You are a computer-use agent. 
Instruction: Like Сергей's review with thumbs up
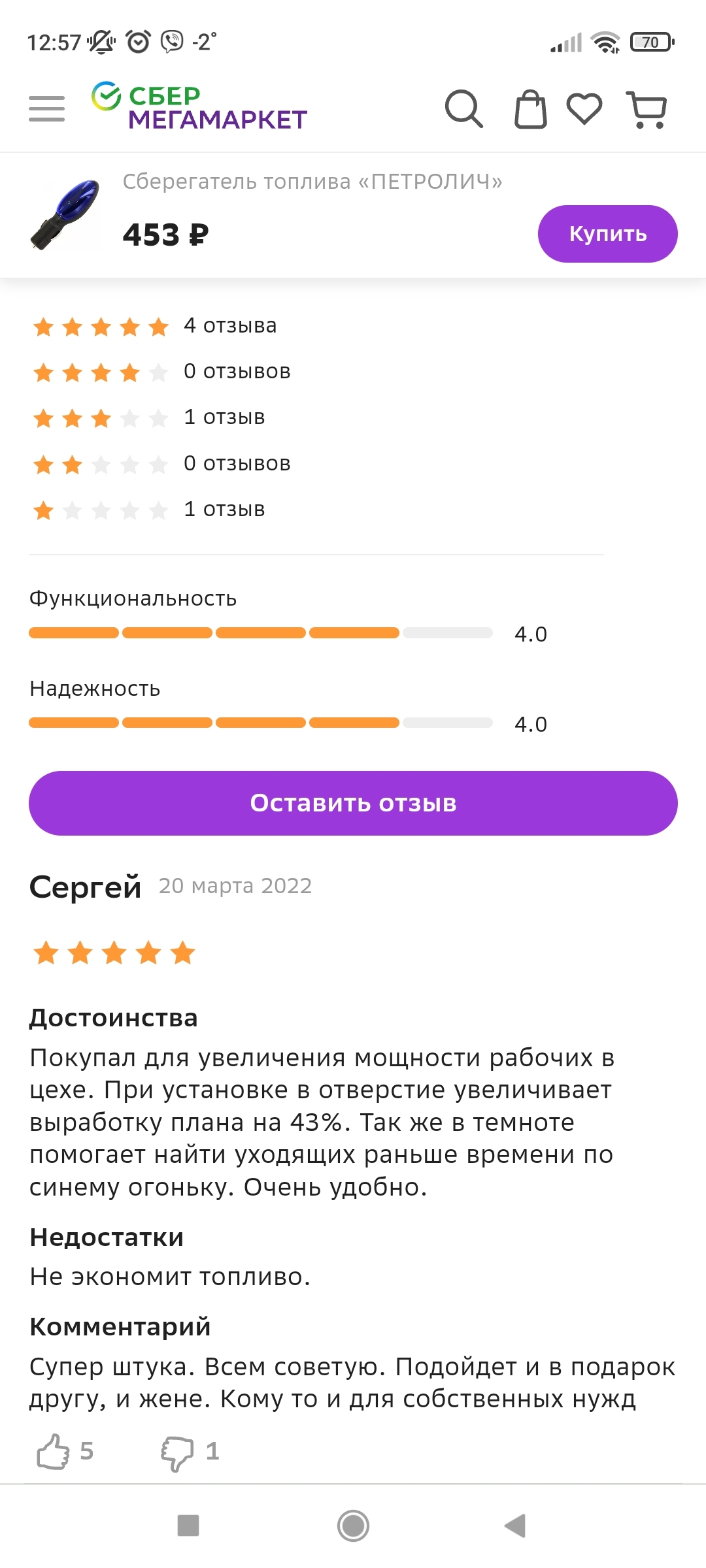[54, 1452]
